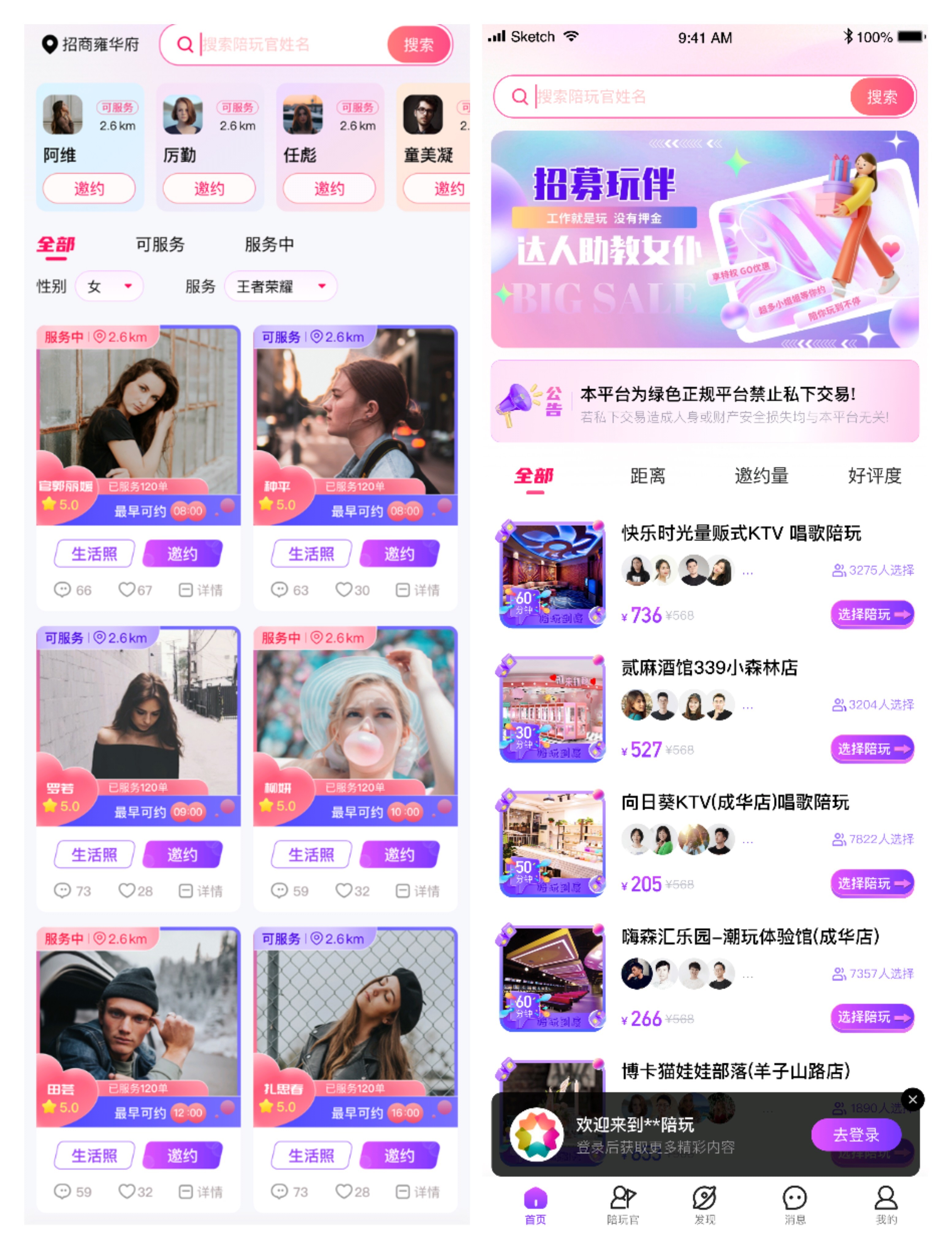Tap 选择陪玩 for 贰麻酒馆339小森林店
The height and width of the screenshot is (1256, 952).
tap(872, 749)
